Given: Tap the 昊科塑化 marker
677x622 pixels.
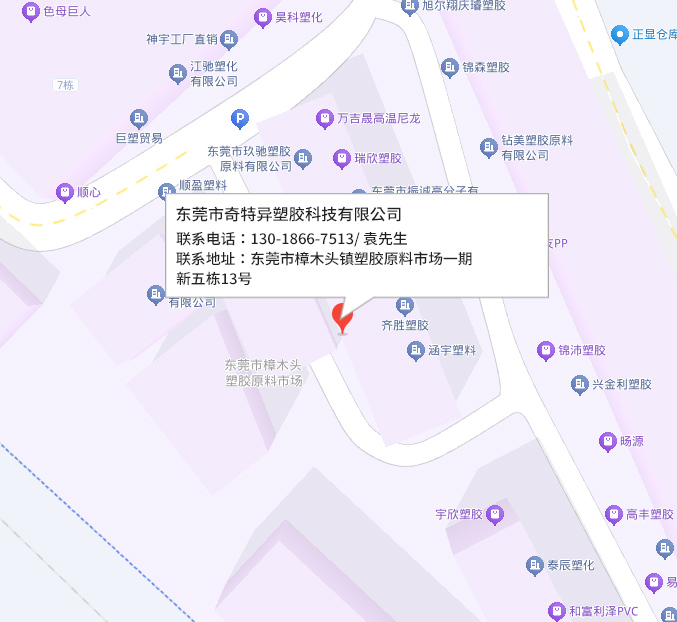Looking at the screenshot, I should click(262, 17).
